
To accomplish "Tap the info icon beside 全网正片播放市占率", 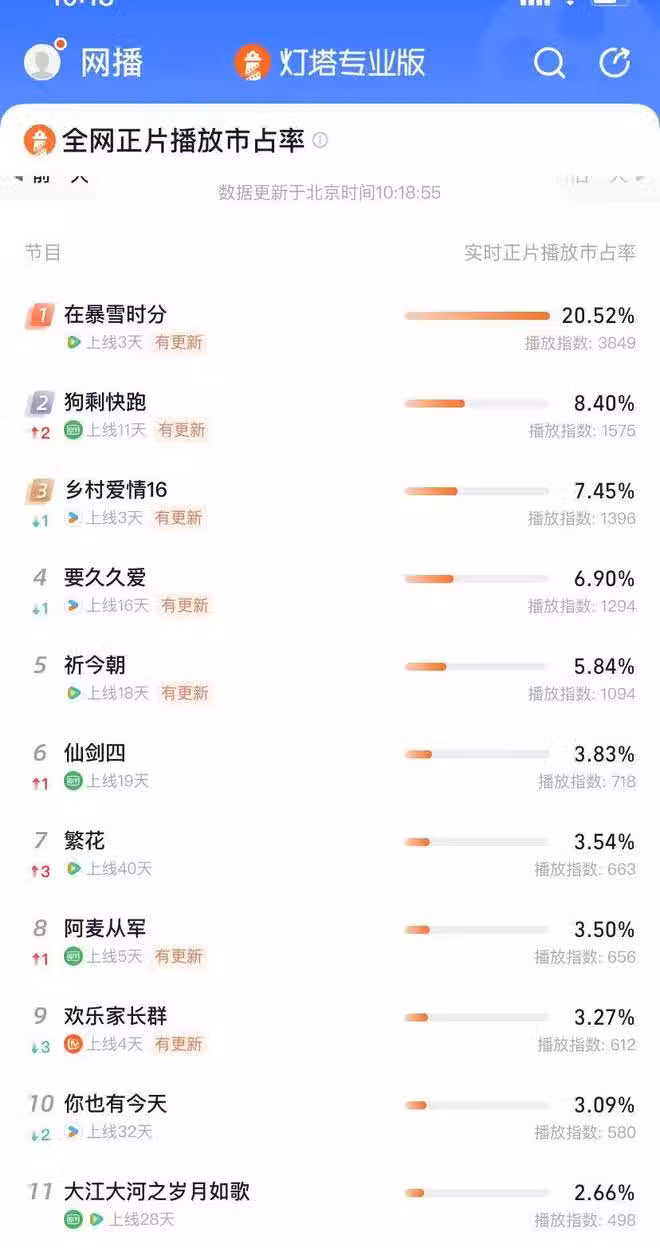I will pyautogui.click(x=320, y=141).
